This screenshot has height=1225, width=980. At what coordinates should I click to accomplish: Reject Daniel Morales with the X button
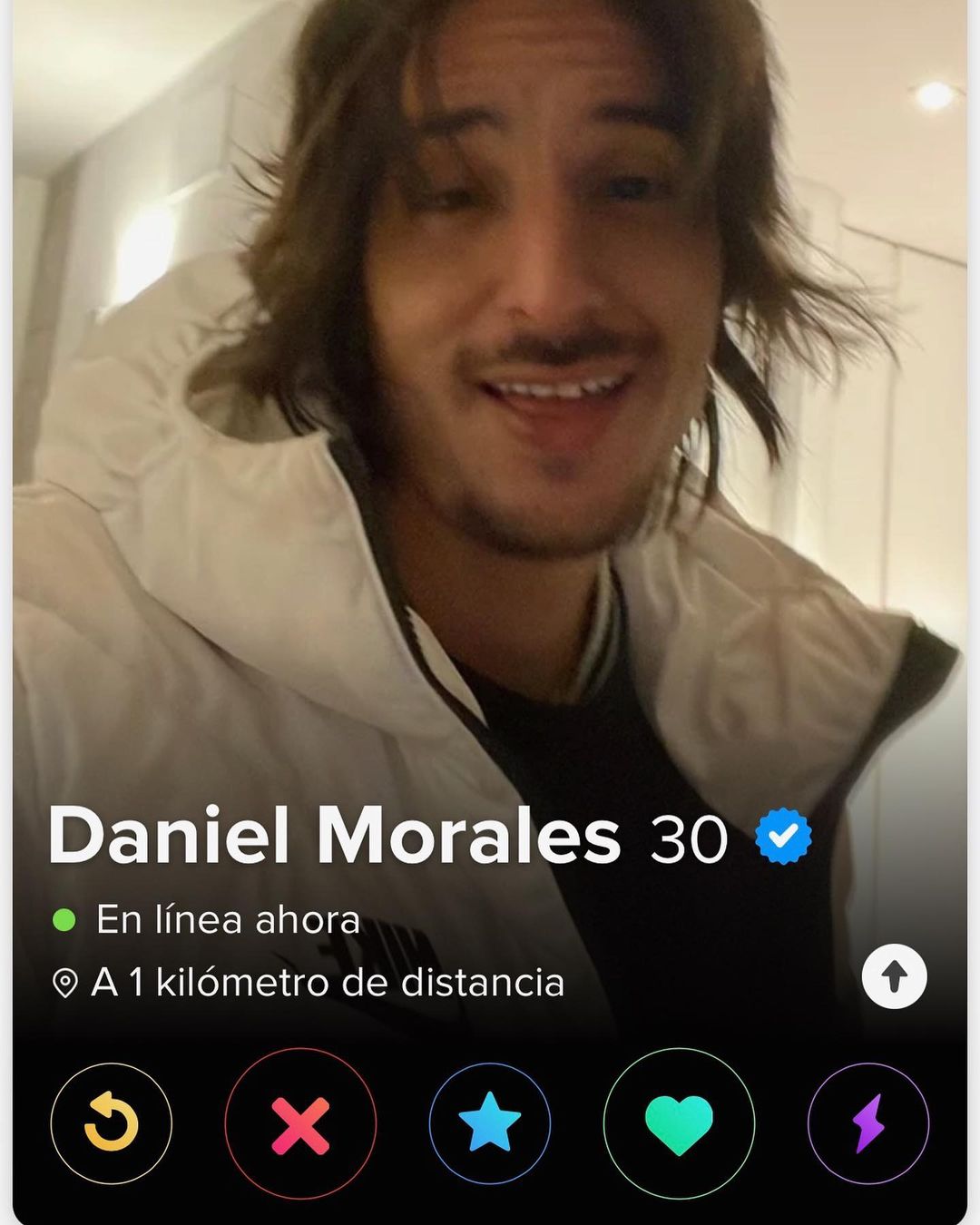(300, 1124)
